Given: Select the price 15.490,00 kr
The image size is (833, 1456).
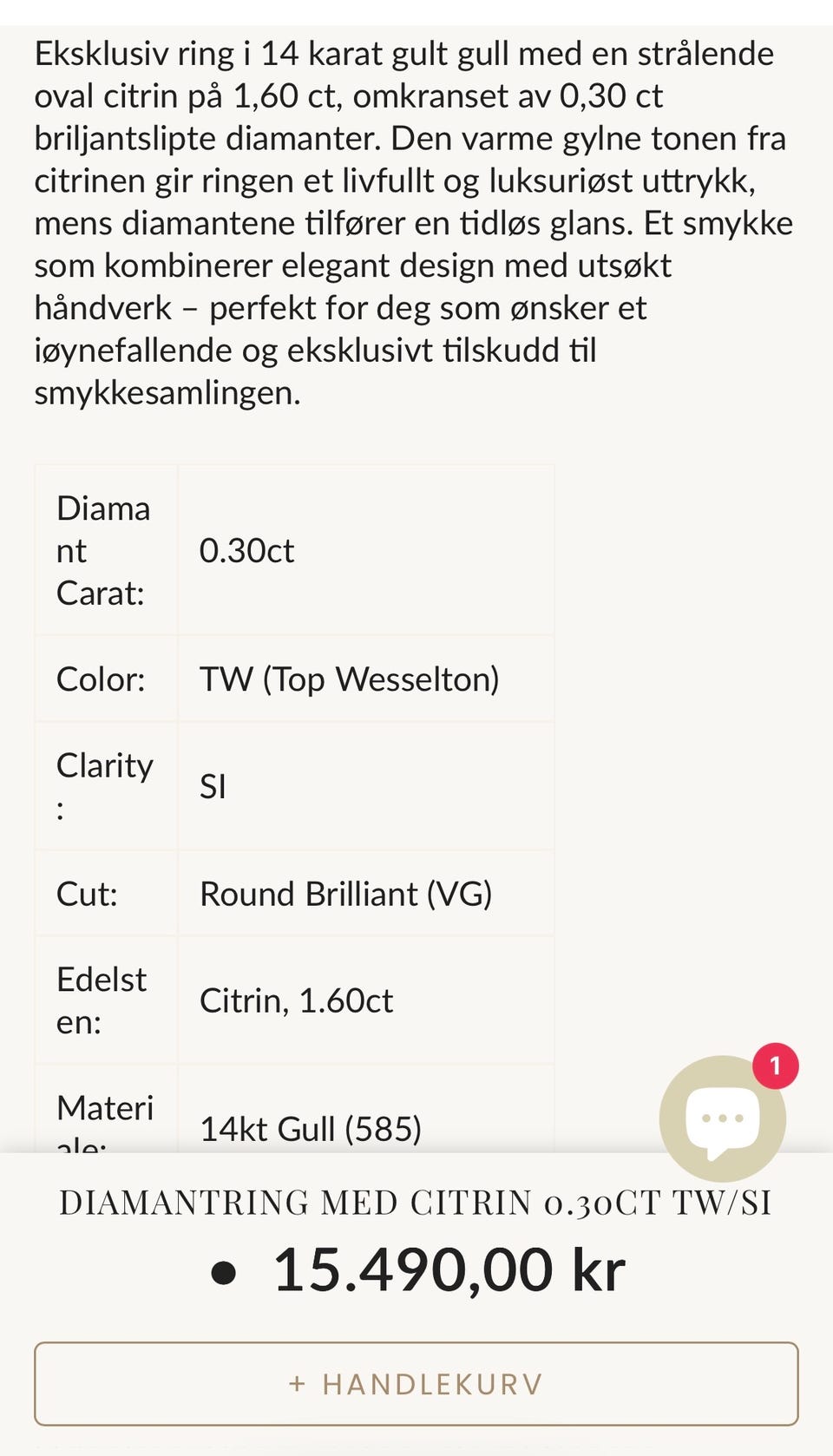Looking at the screenshot, I should tap(449, 1270).
